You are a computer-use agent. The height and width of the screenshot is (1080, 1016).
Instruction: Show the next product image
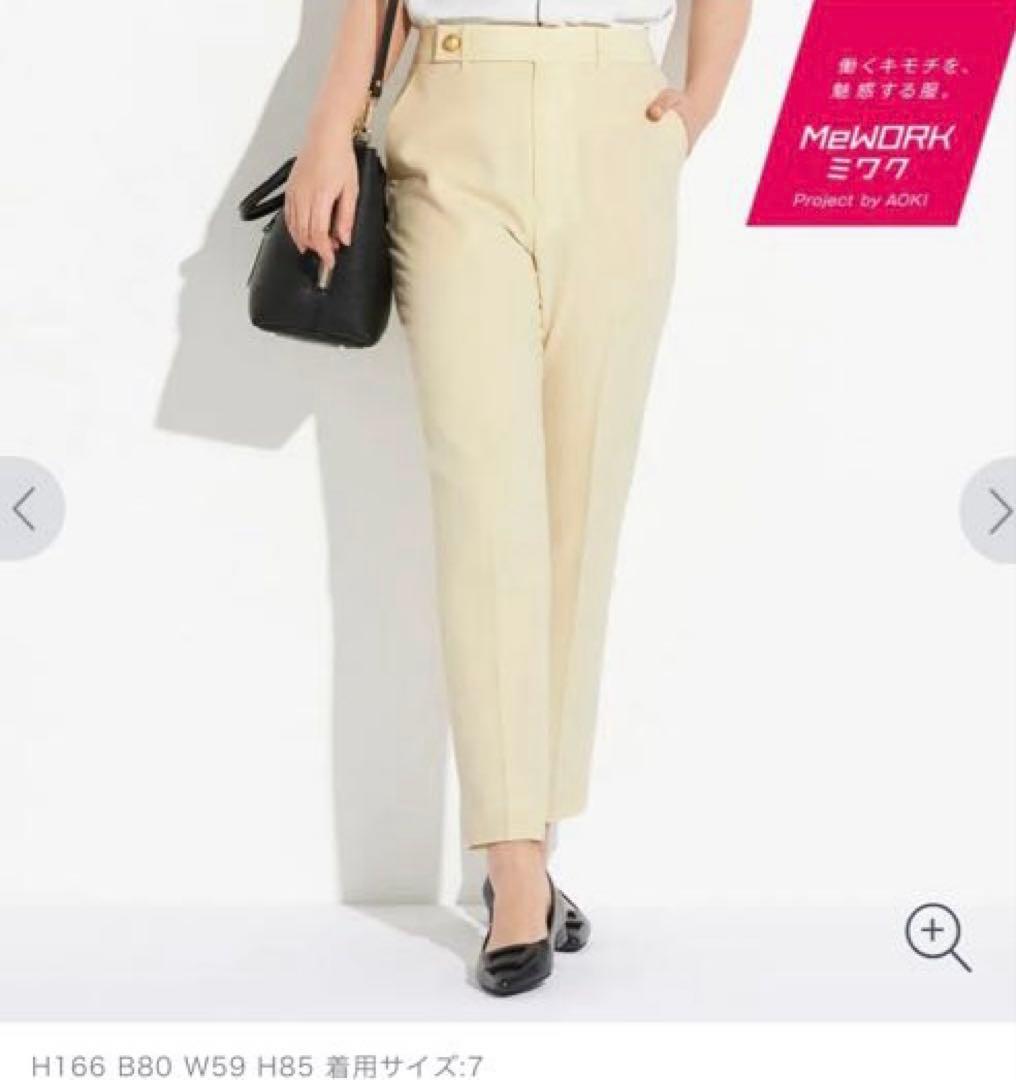[x=994, y=511]
